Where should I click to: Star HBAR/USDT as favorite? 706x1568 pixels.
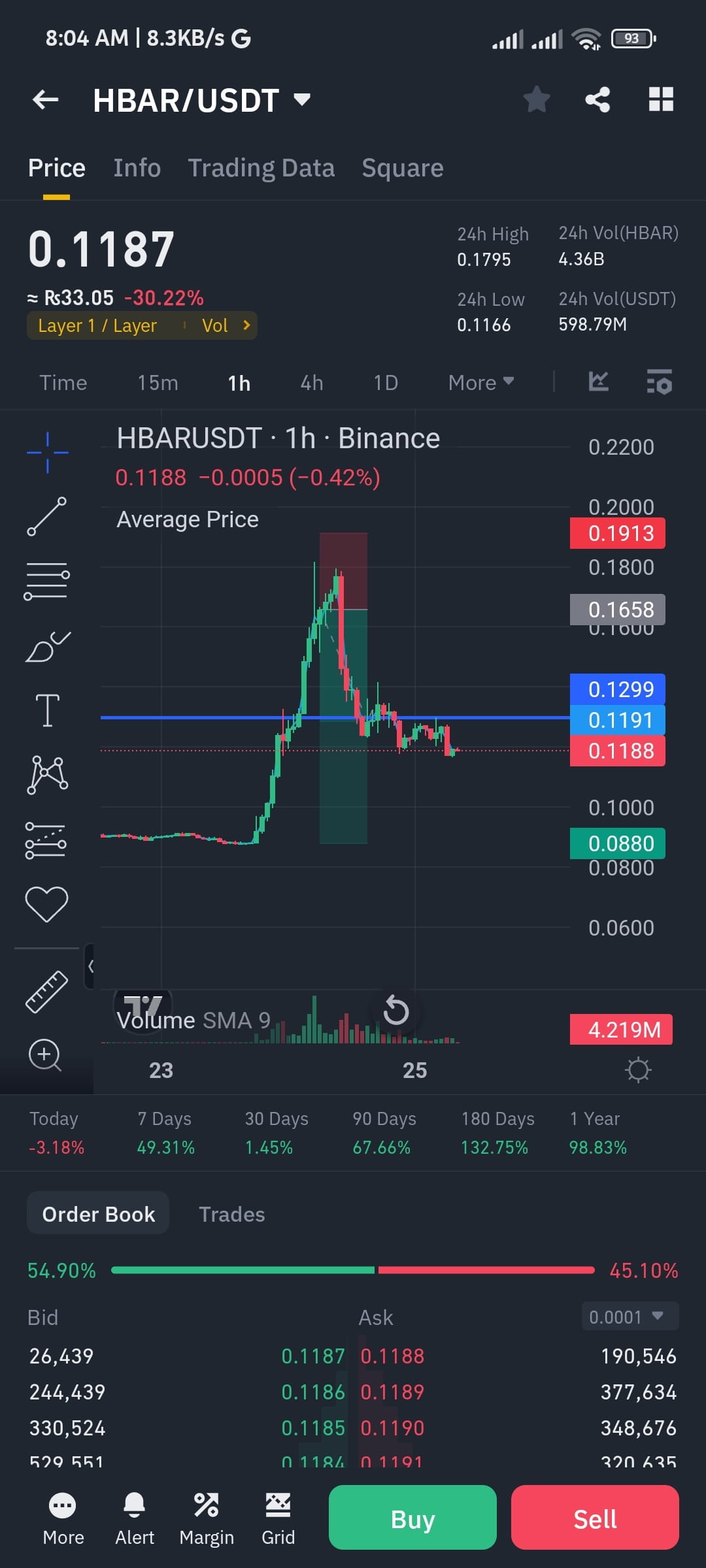click(537, 99)
